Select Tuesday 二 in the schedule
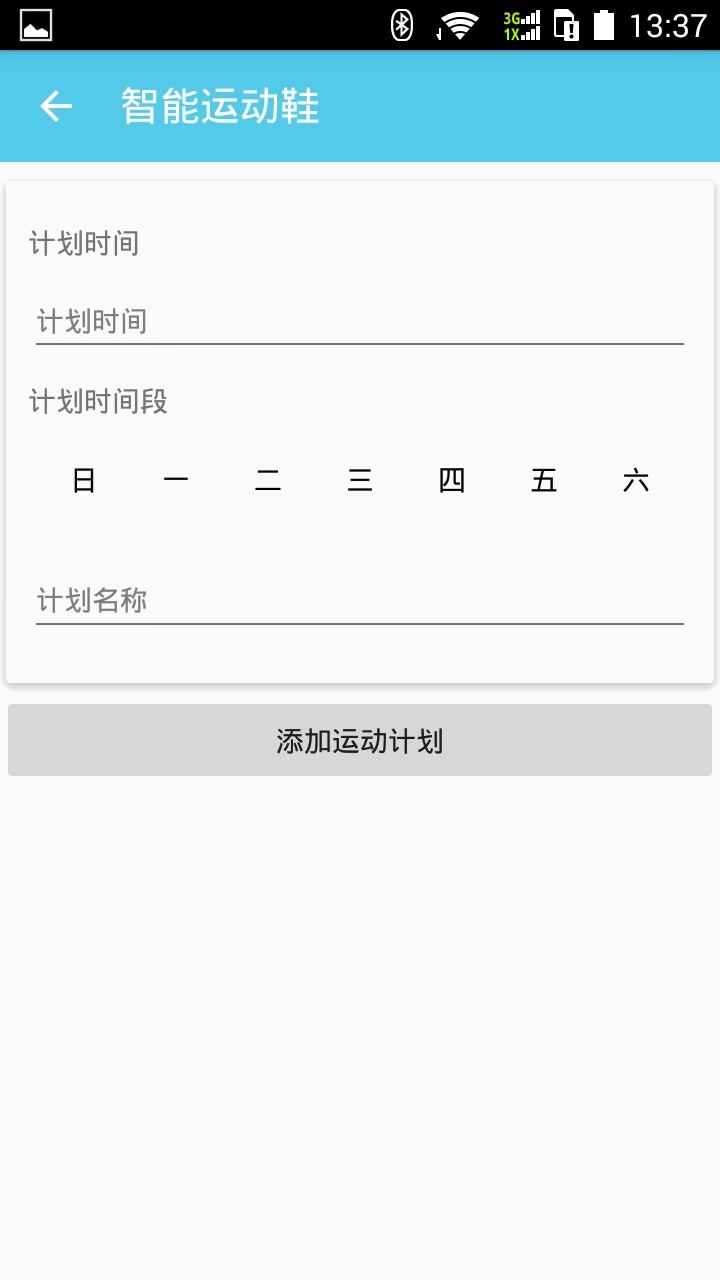The height and width of the screenshot is (1280, 720). (x=268, y=481)
